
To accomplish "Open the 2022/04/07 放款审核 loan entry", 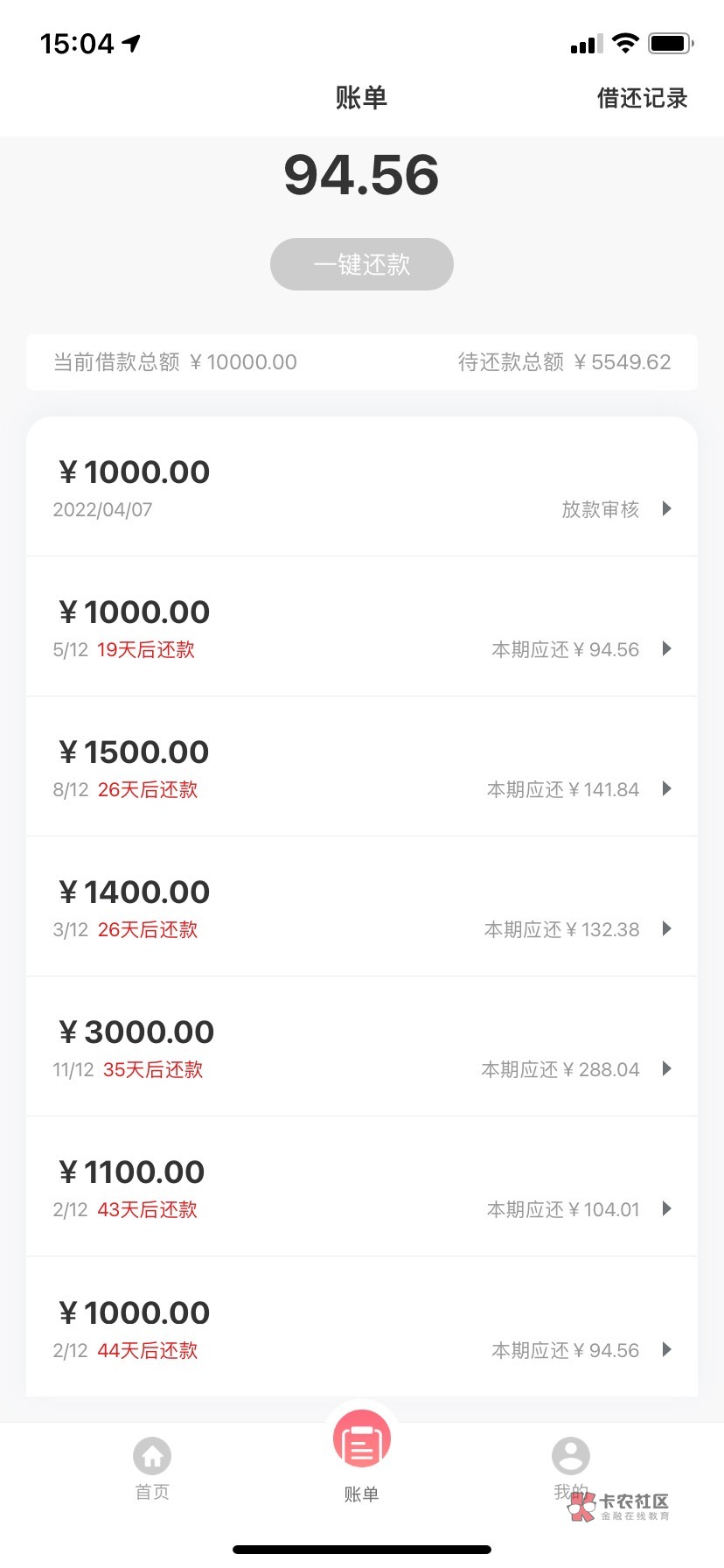I will 361,488.
